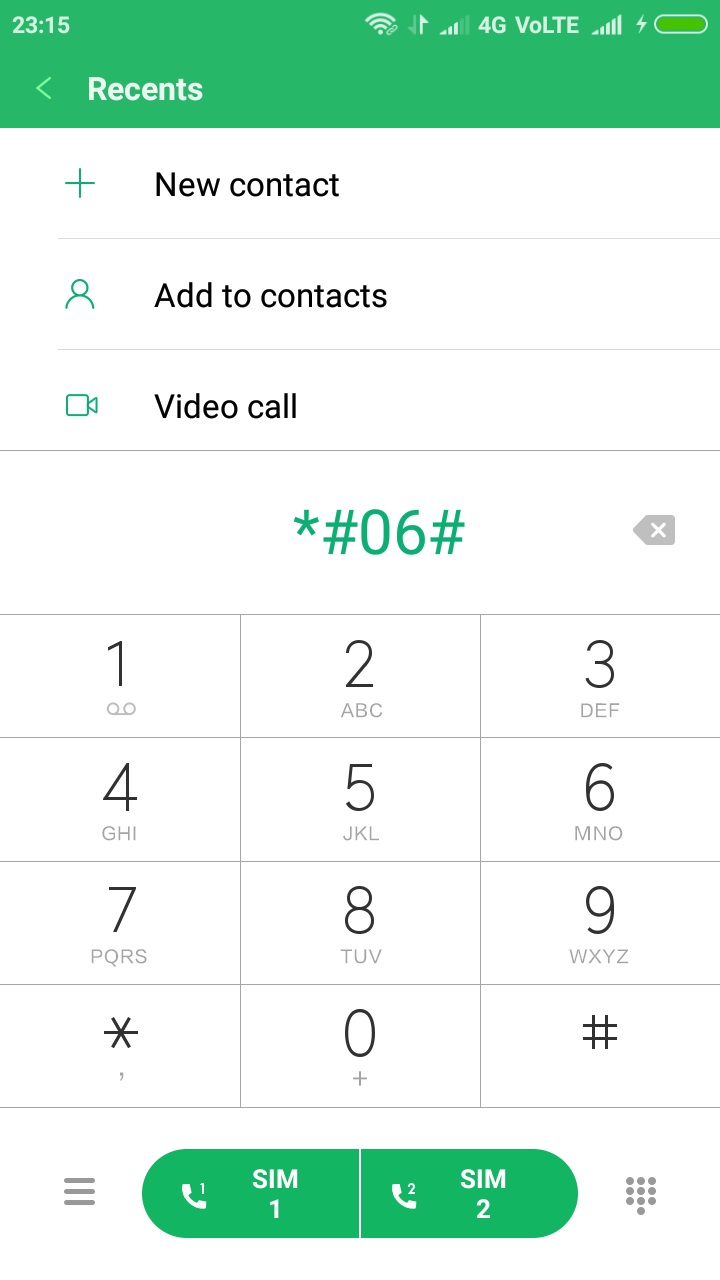Choose Add to contacts

(x=270, y=295)
